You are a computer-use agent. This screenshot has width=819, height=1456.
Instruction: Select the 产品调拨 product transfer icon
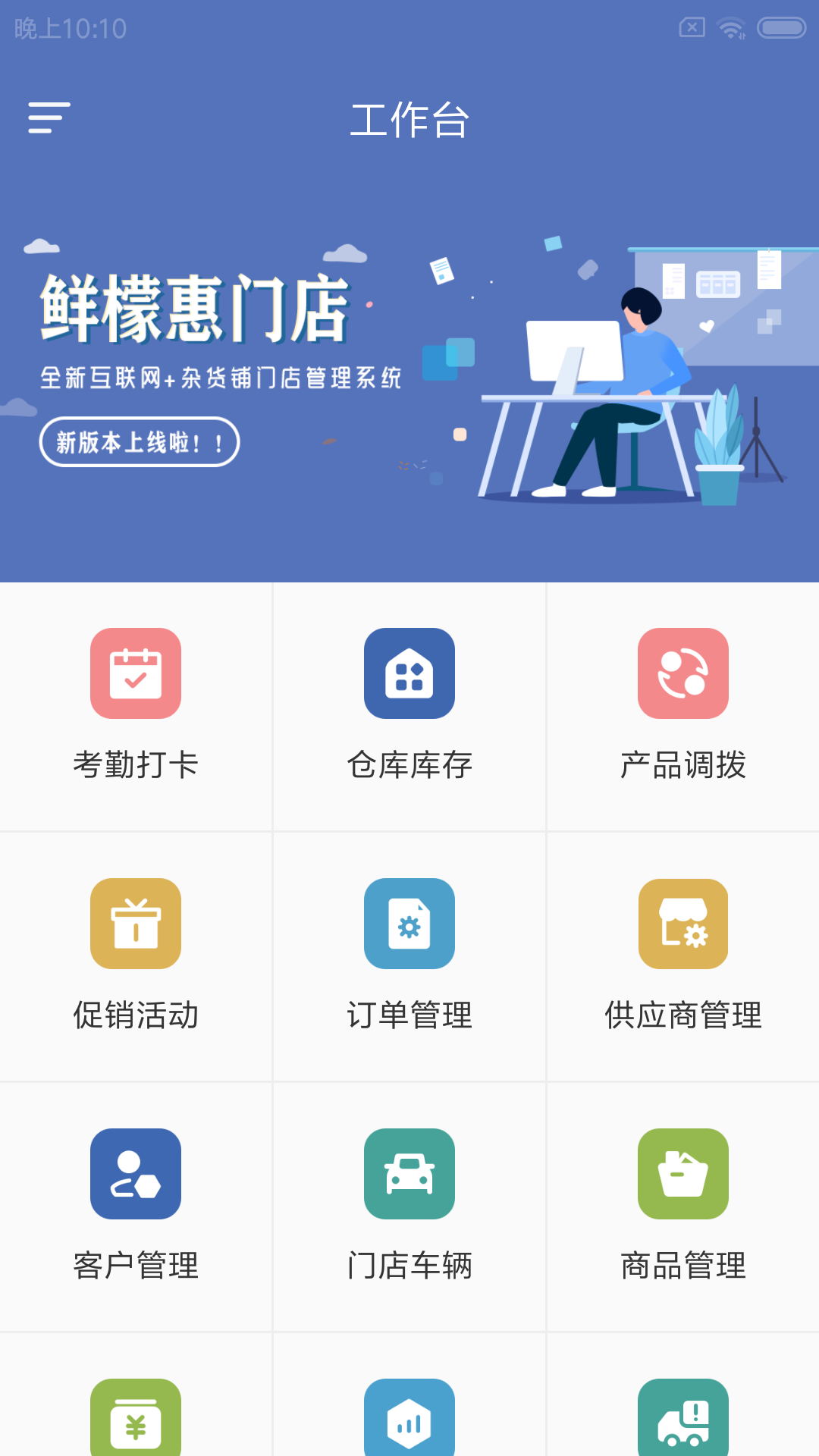(682, 673)
